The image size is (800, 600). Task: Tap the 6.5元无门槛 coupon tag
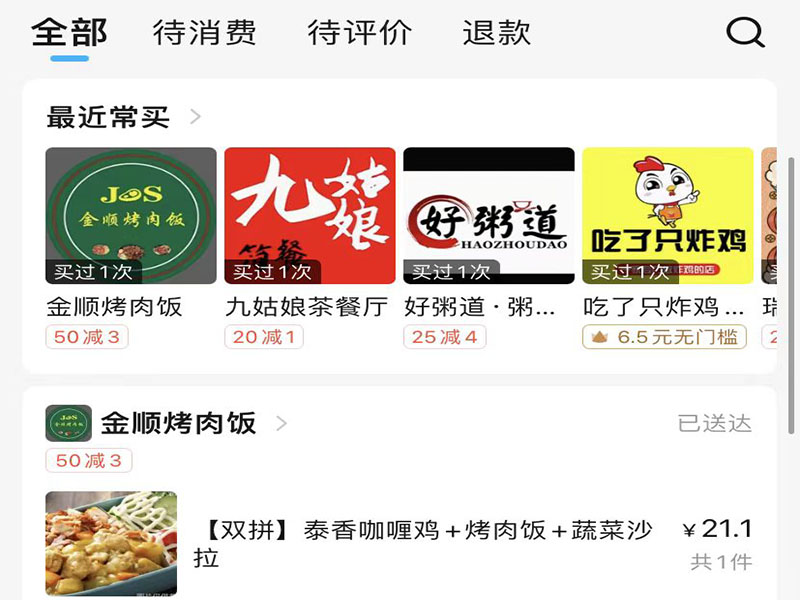(x=665, y=337)
